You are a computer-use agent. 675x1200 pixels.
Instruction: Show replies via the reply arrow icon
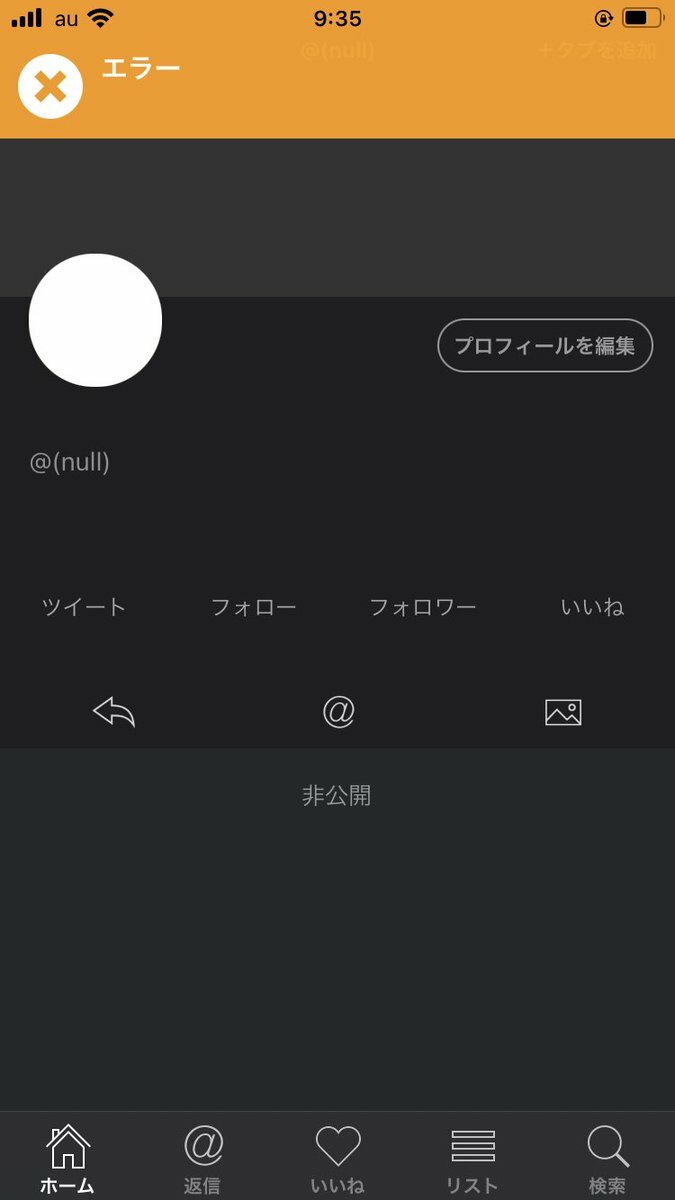point(113,712)
